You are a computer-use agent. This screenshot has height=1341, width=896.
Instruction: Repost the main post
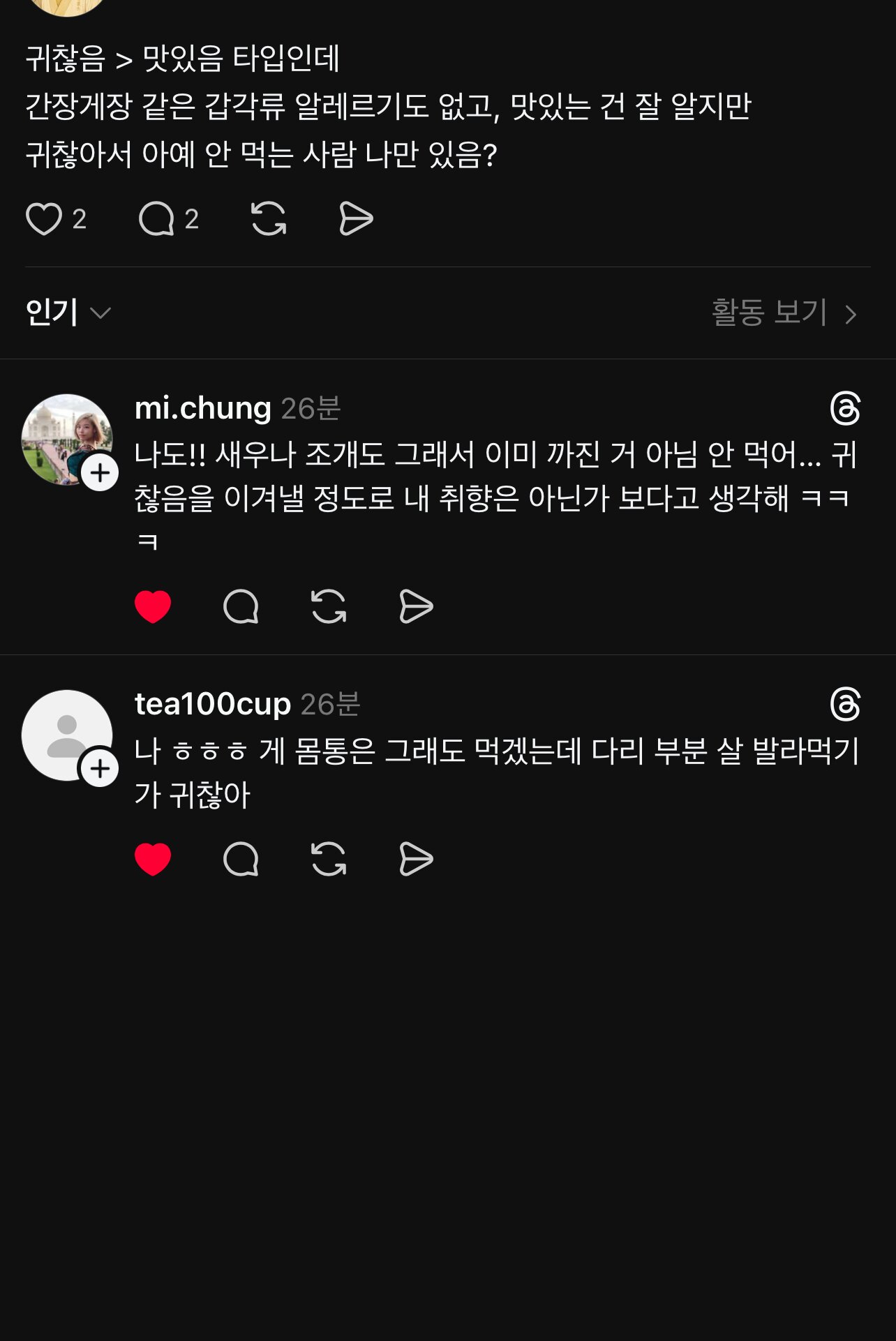click(269, 219)
